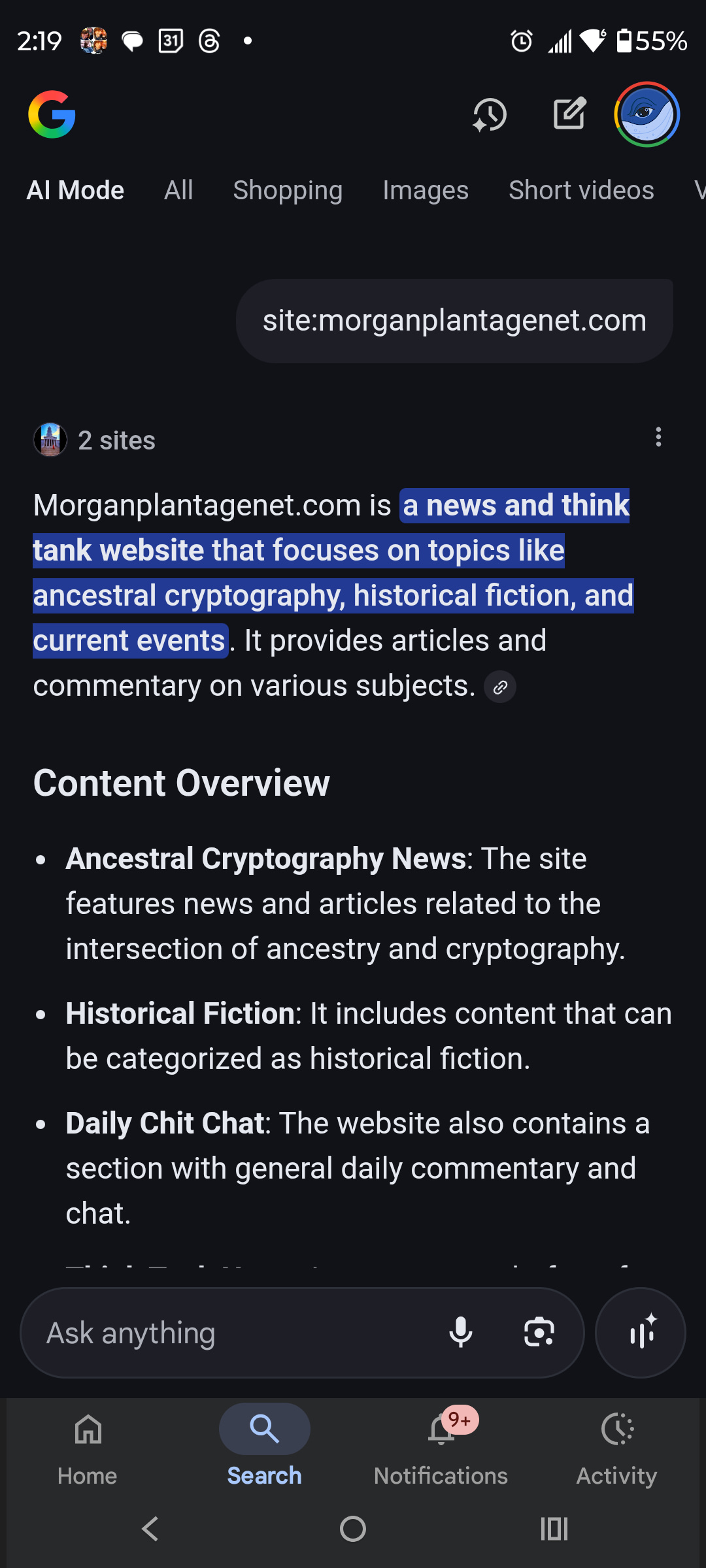
Task: Switch to the Images tab
Action: point(426,190)
